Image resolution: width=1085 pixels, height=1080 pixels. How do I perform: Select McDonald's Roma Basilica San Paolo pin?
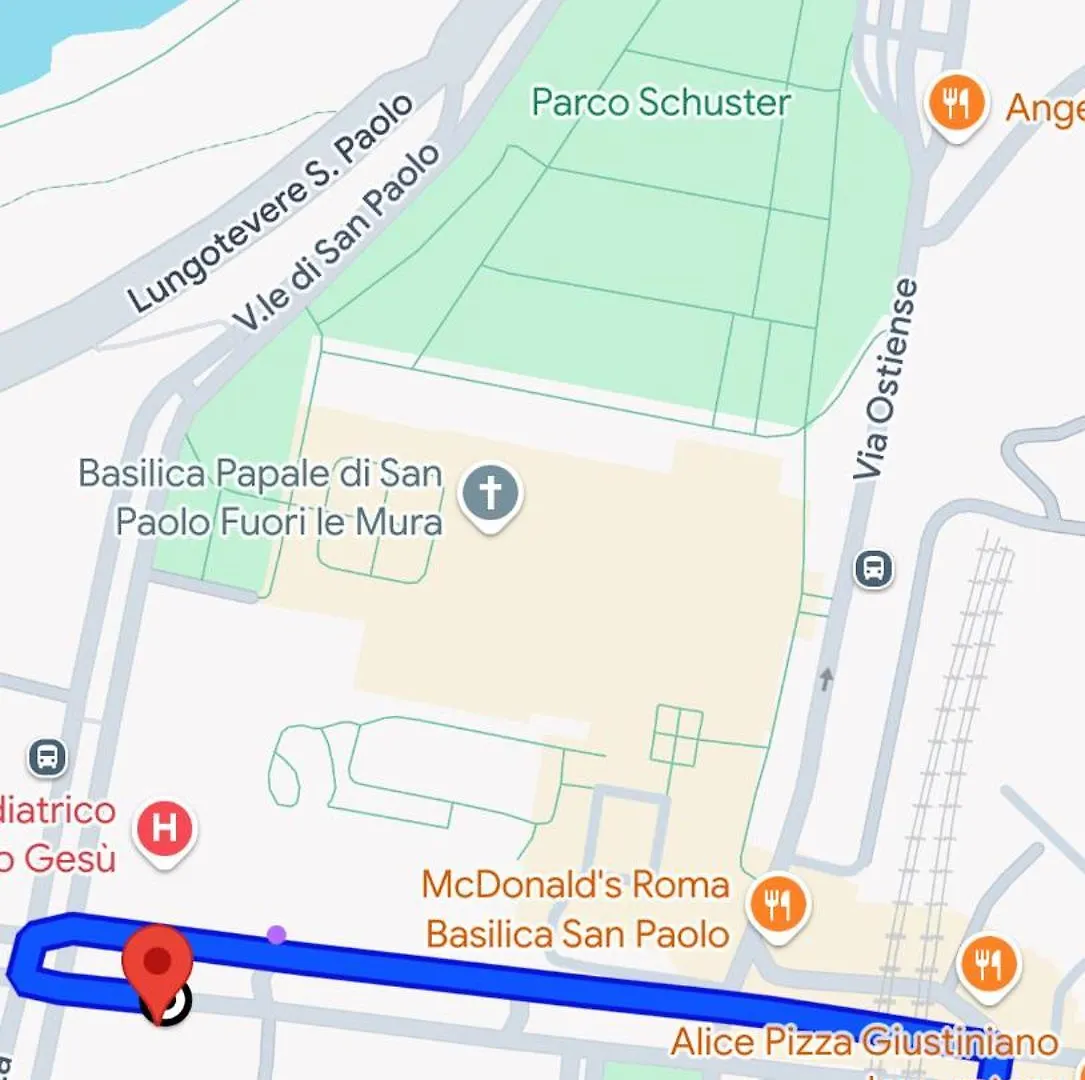(x=777, y=906)
